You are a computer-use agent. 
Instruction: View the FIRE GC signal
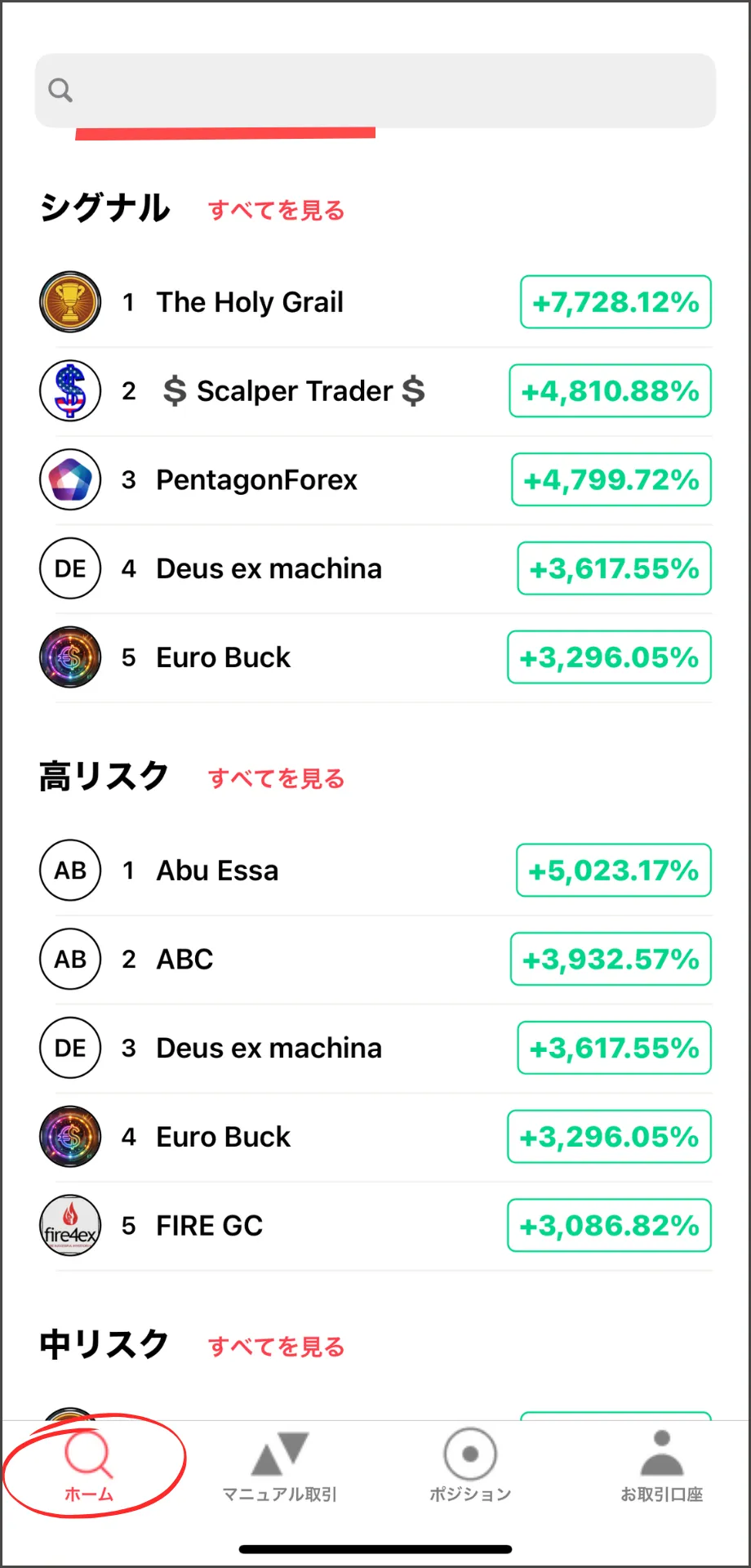tap(375, 1226)
